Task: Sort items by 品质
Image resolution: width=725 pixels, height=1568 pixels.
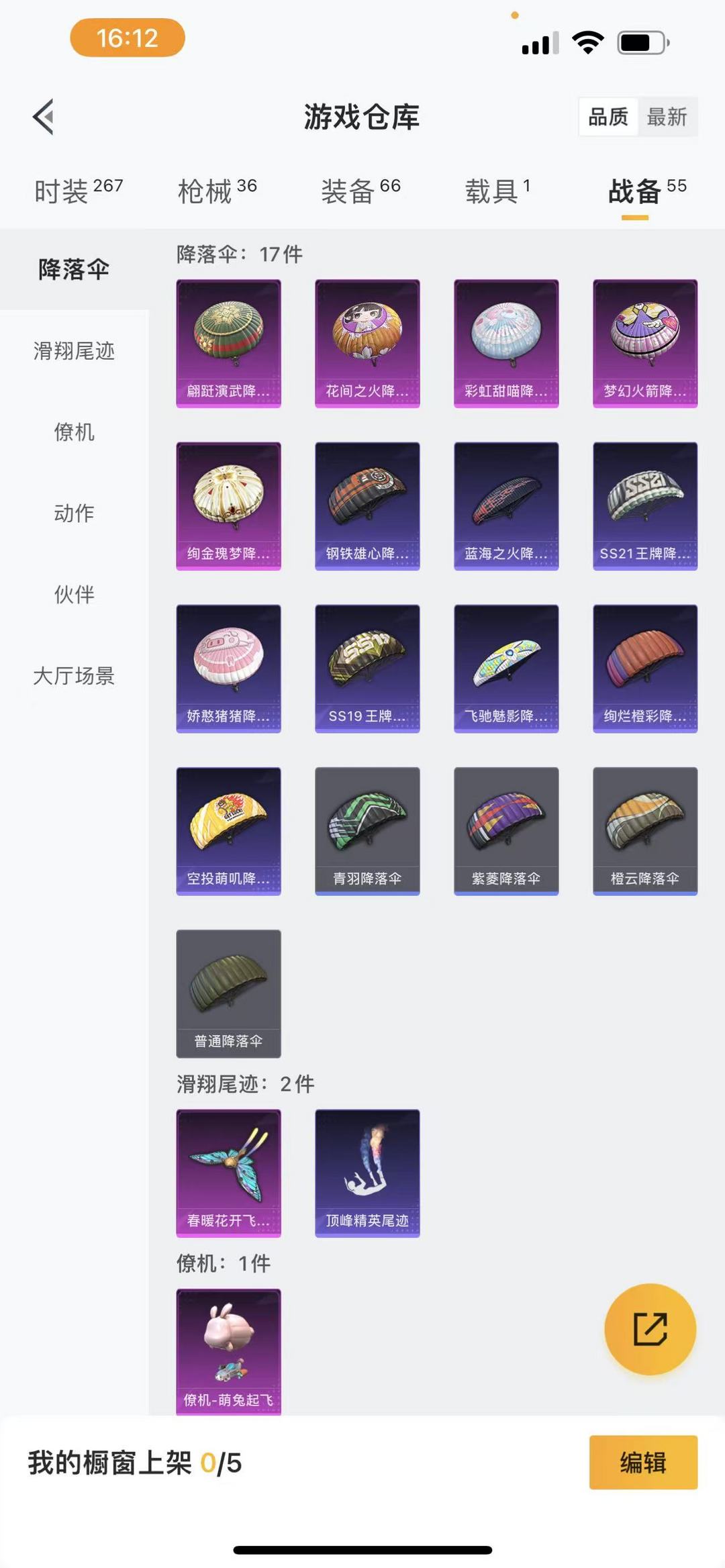Action: click(x=608, y=117)
